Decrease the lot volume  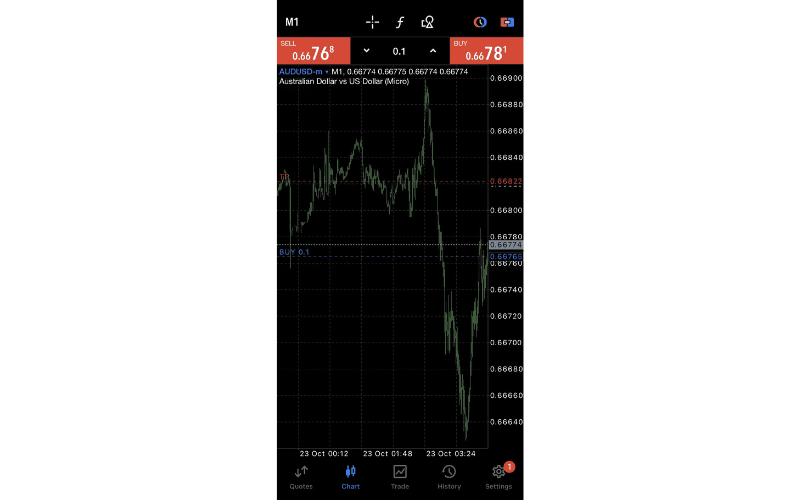coord(366,51)
